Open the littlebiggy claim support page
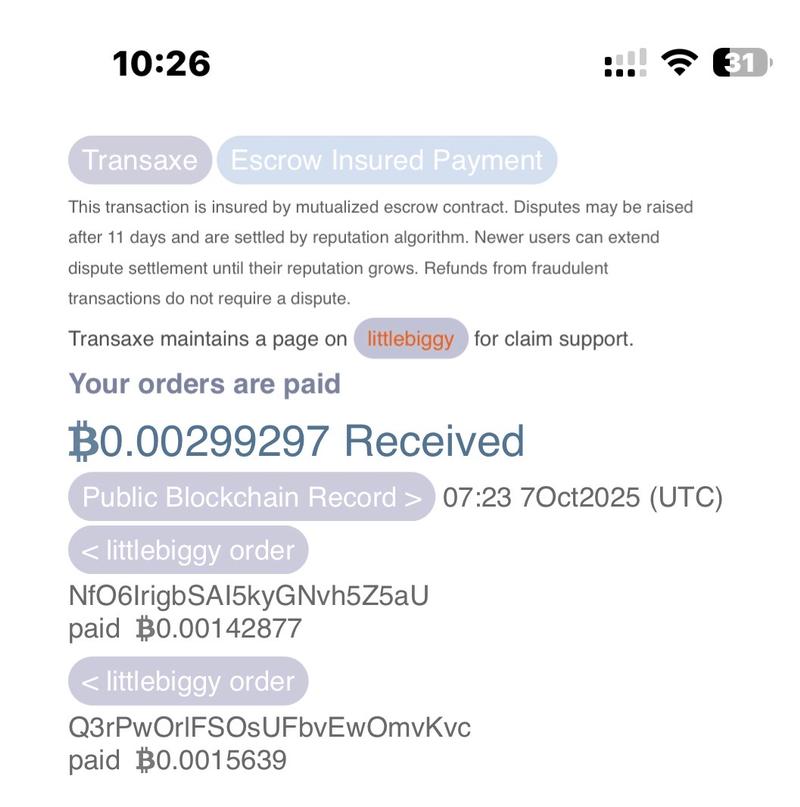The width and height of the screenshot is (800, 807). [410, 338]
